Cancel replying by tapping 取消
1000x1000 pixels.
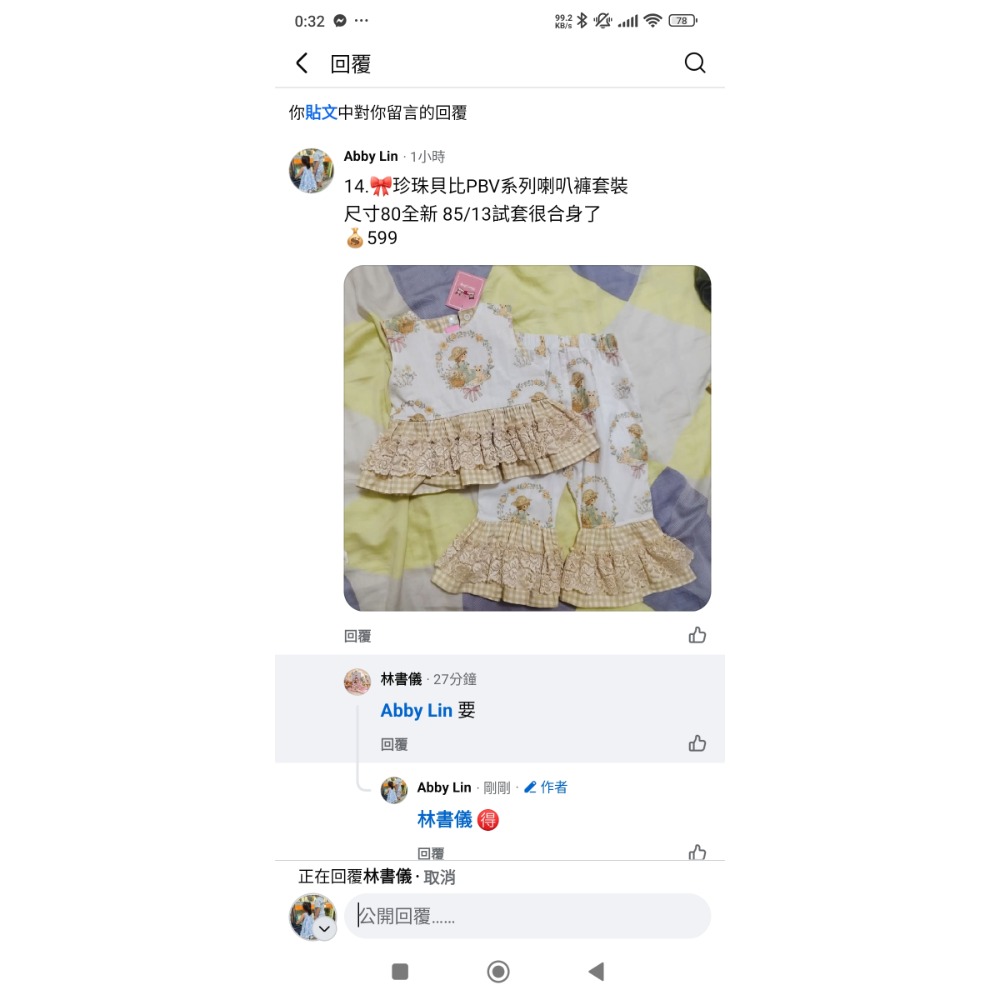[x=440, y=877]
